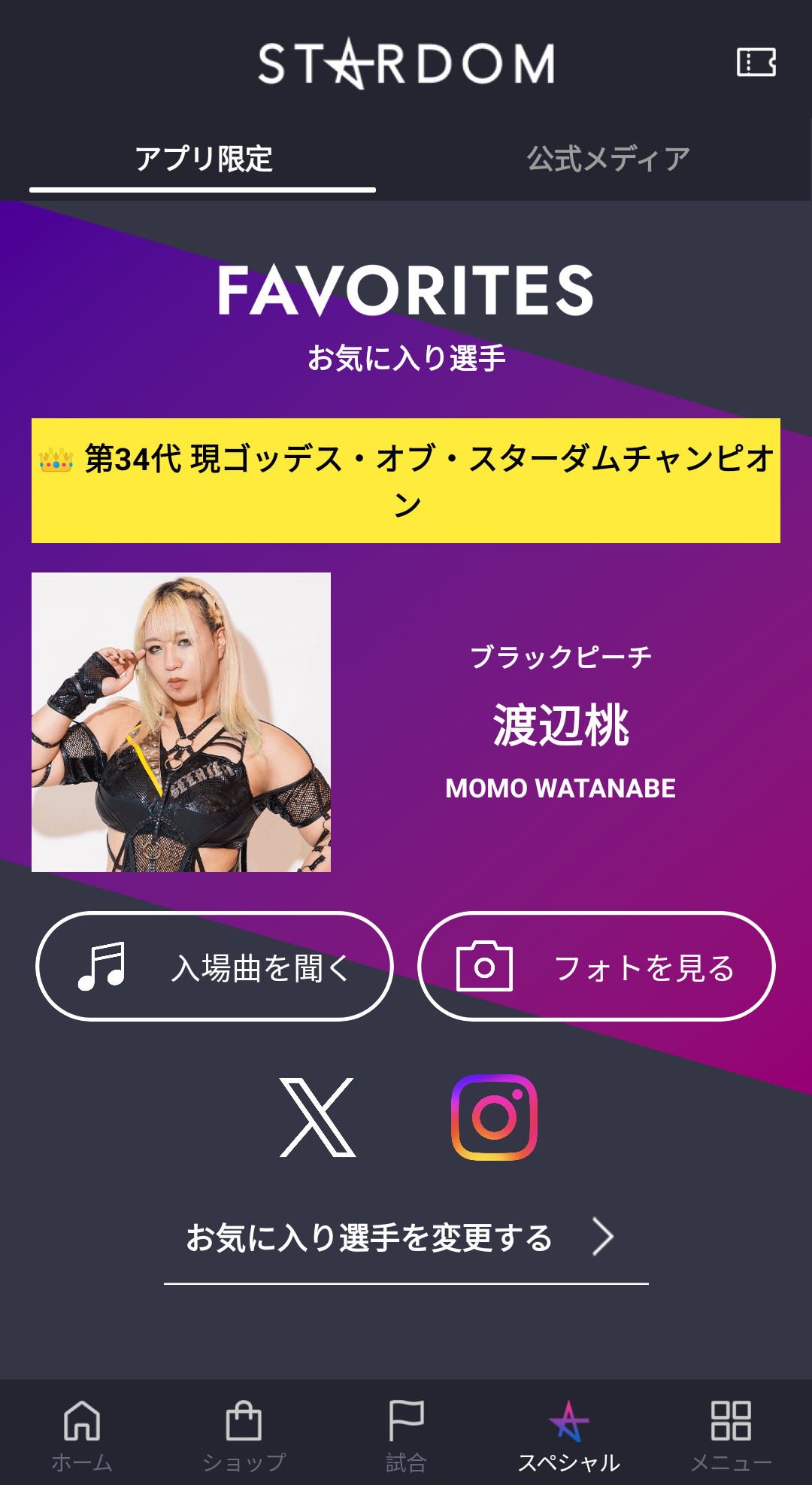812x1485 pixels.
Task: Open the メニュー tab
Action: (731, 1434)
